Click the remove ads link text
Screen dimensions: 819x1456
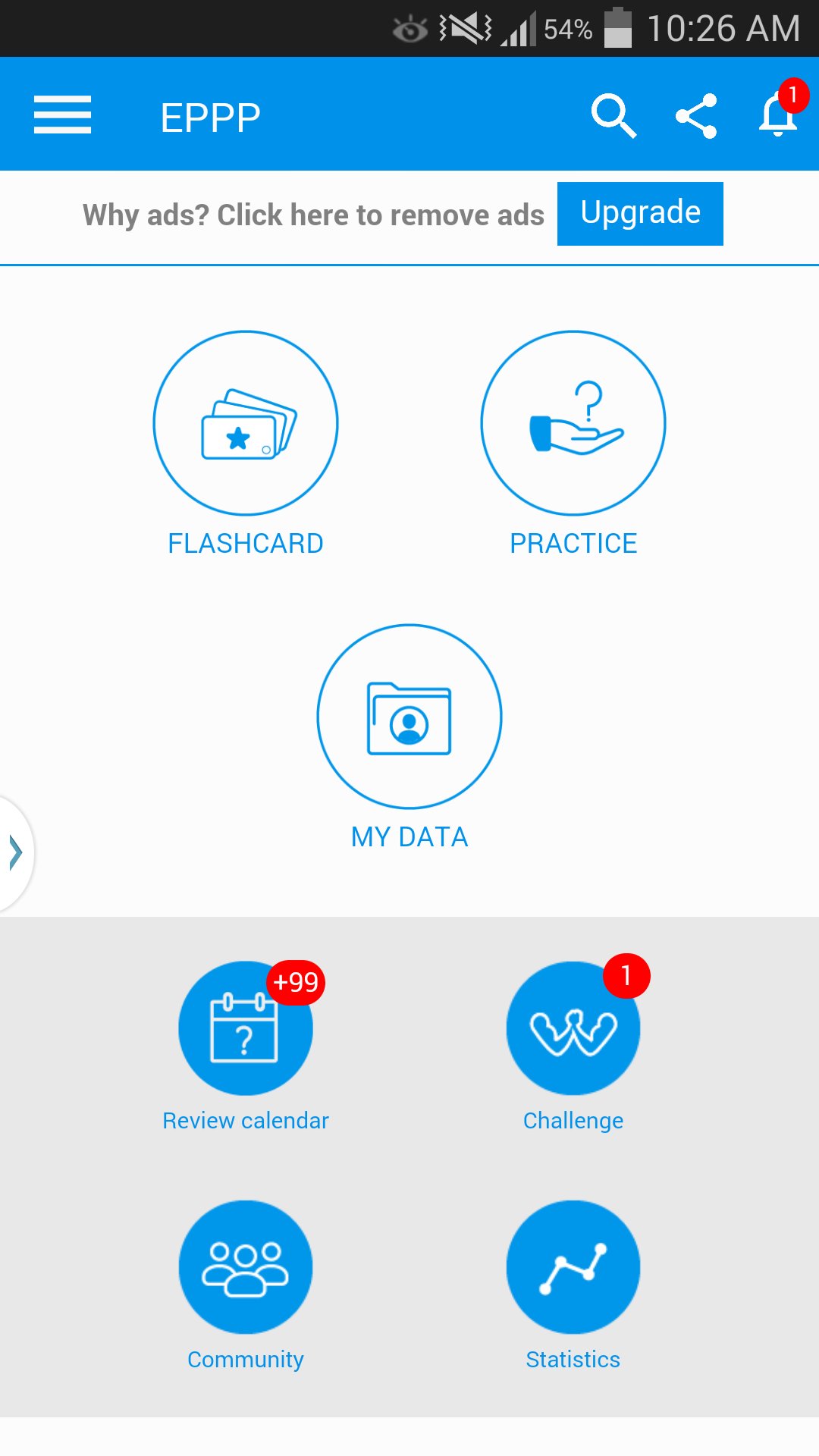pos(313,215)
